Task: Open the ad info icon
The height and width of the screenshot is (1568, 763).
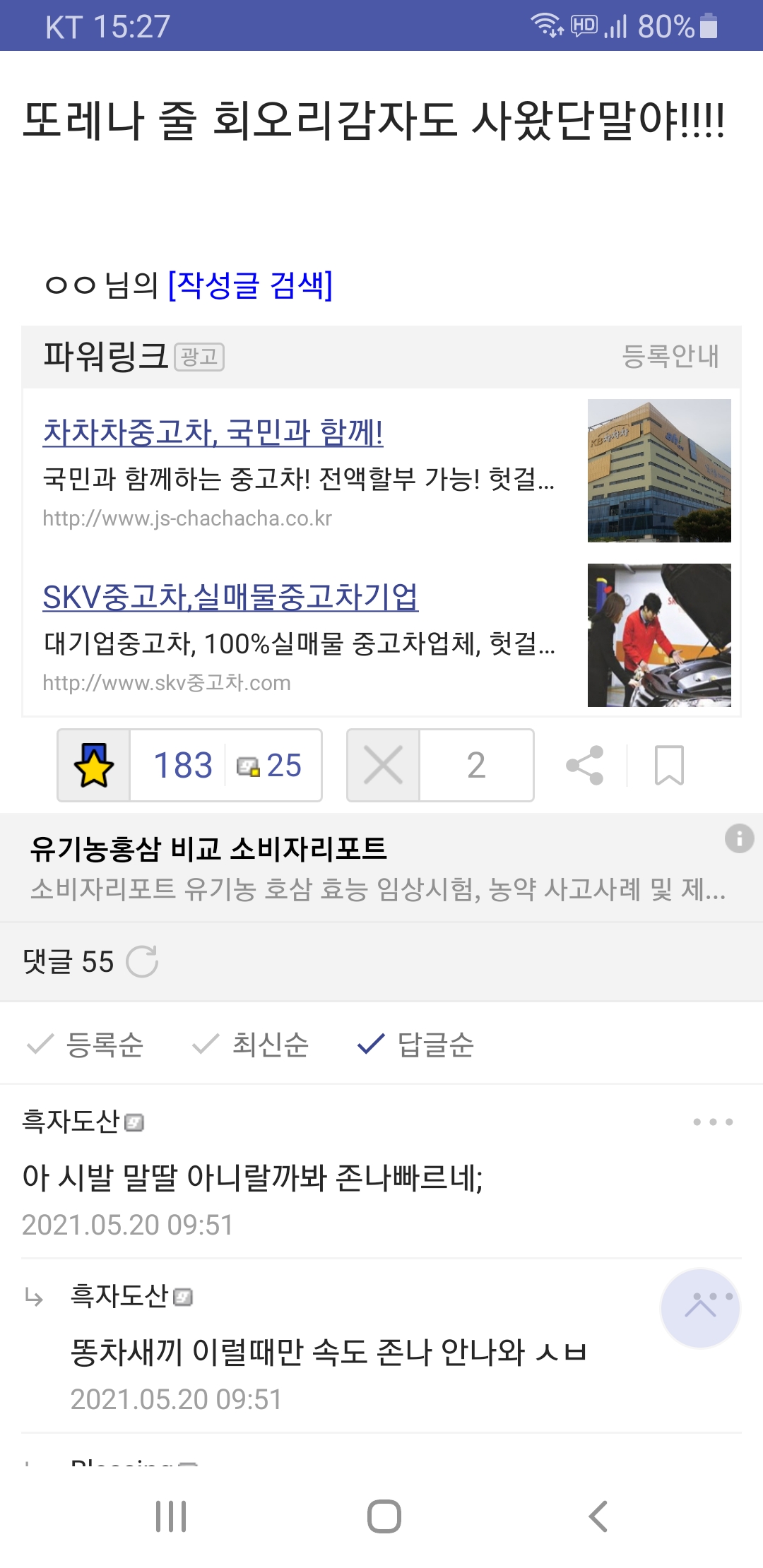Action: 739,838
